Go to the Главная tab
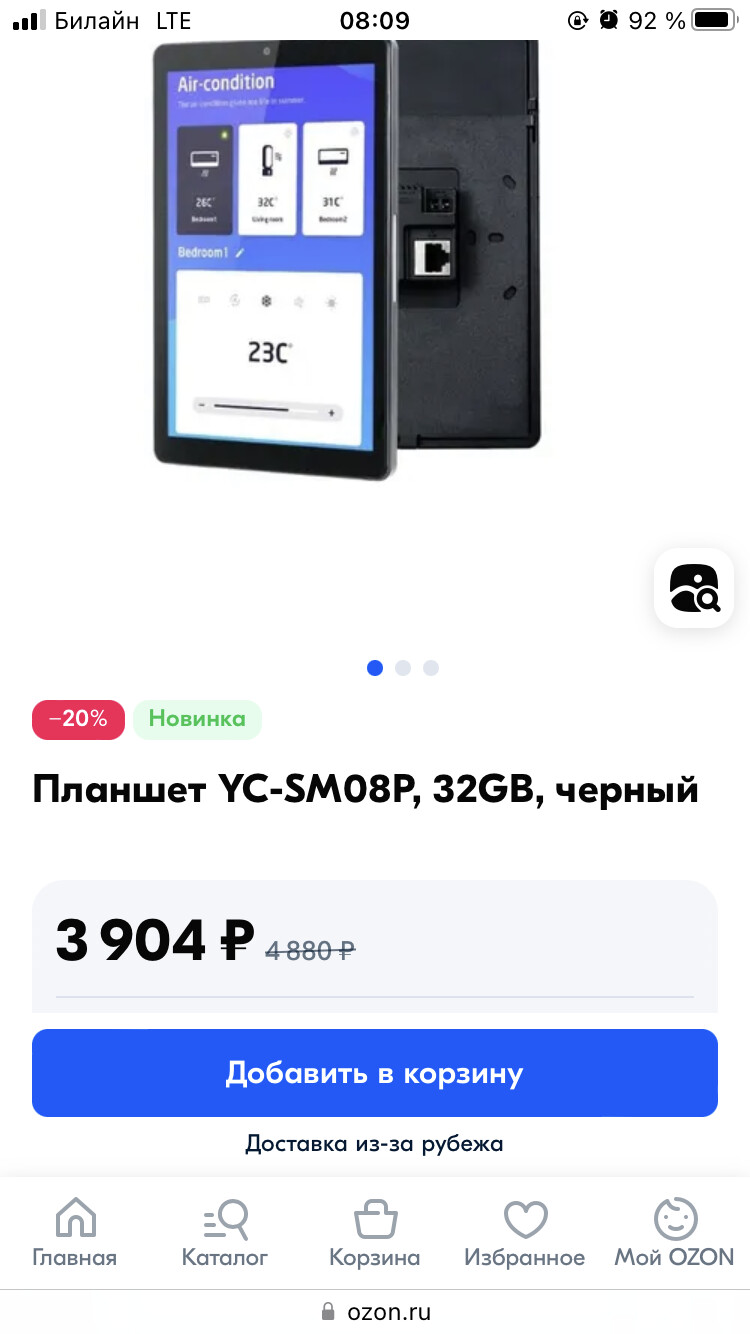 click(75, 1234)
